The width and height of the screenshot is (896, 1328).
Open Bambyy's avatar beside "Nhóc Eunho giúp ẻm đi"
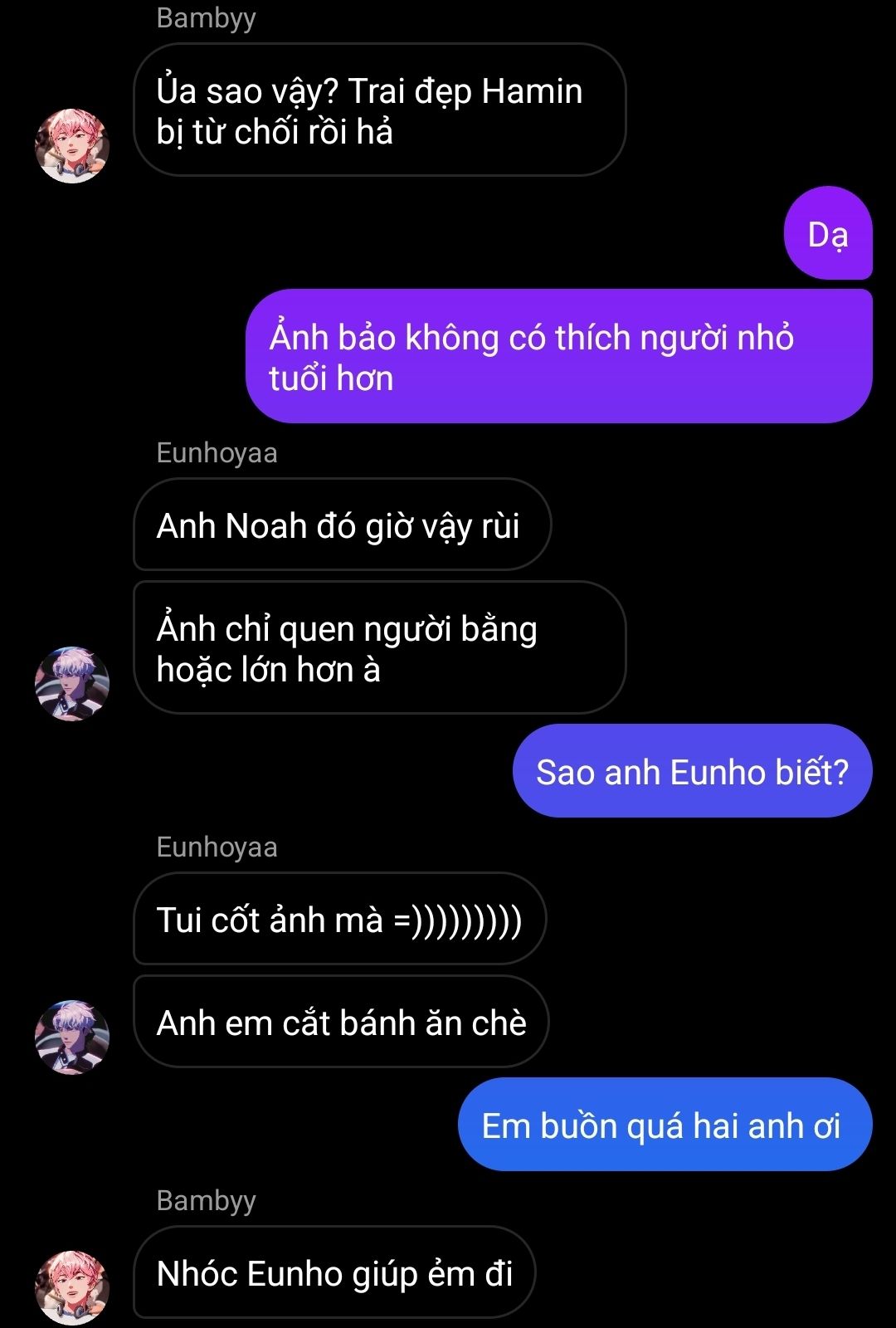(72, 1287)
